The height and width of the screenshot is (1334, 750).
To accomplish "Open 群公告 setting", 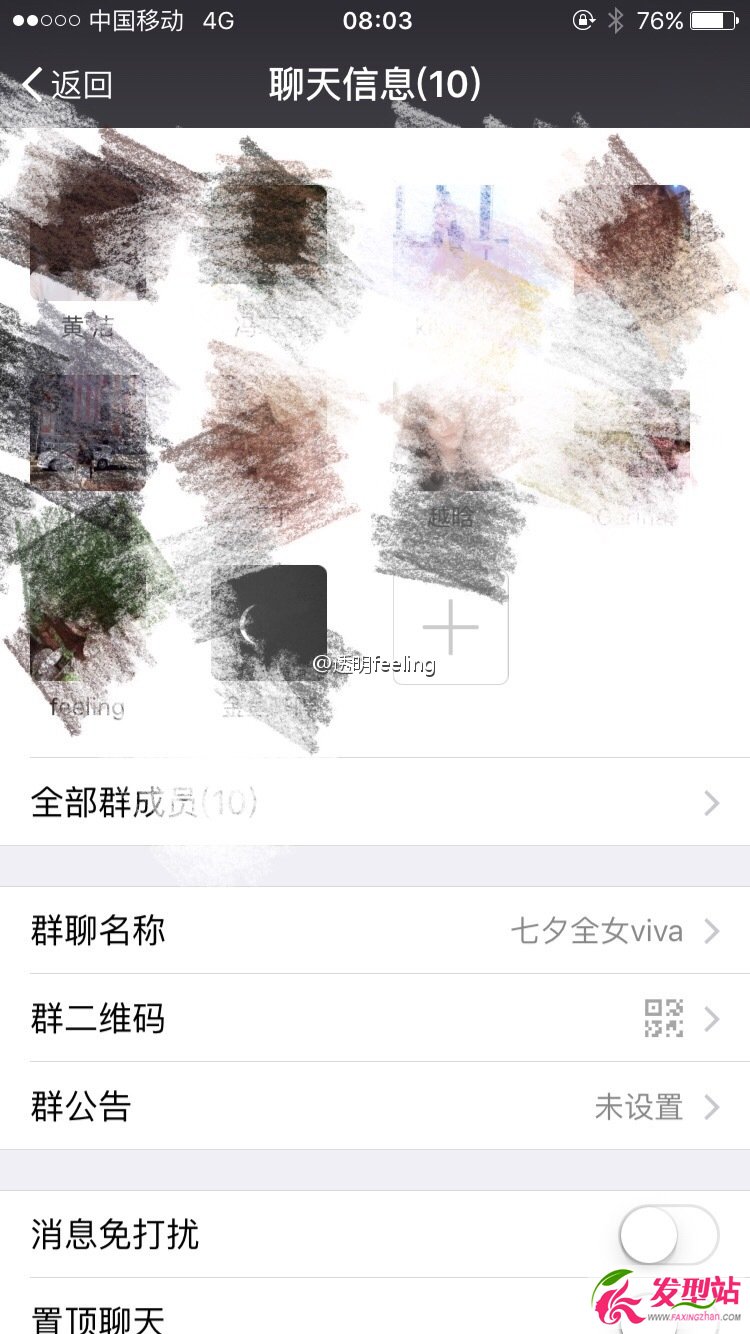I will pos(375,1107).
